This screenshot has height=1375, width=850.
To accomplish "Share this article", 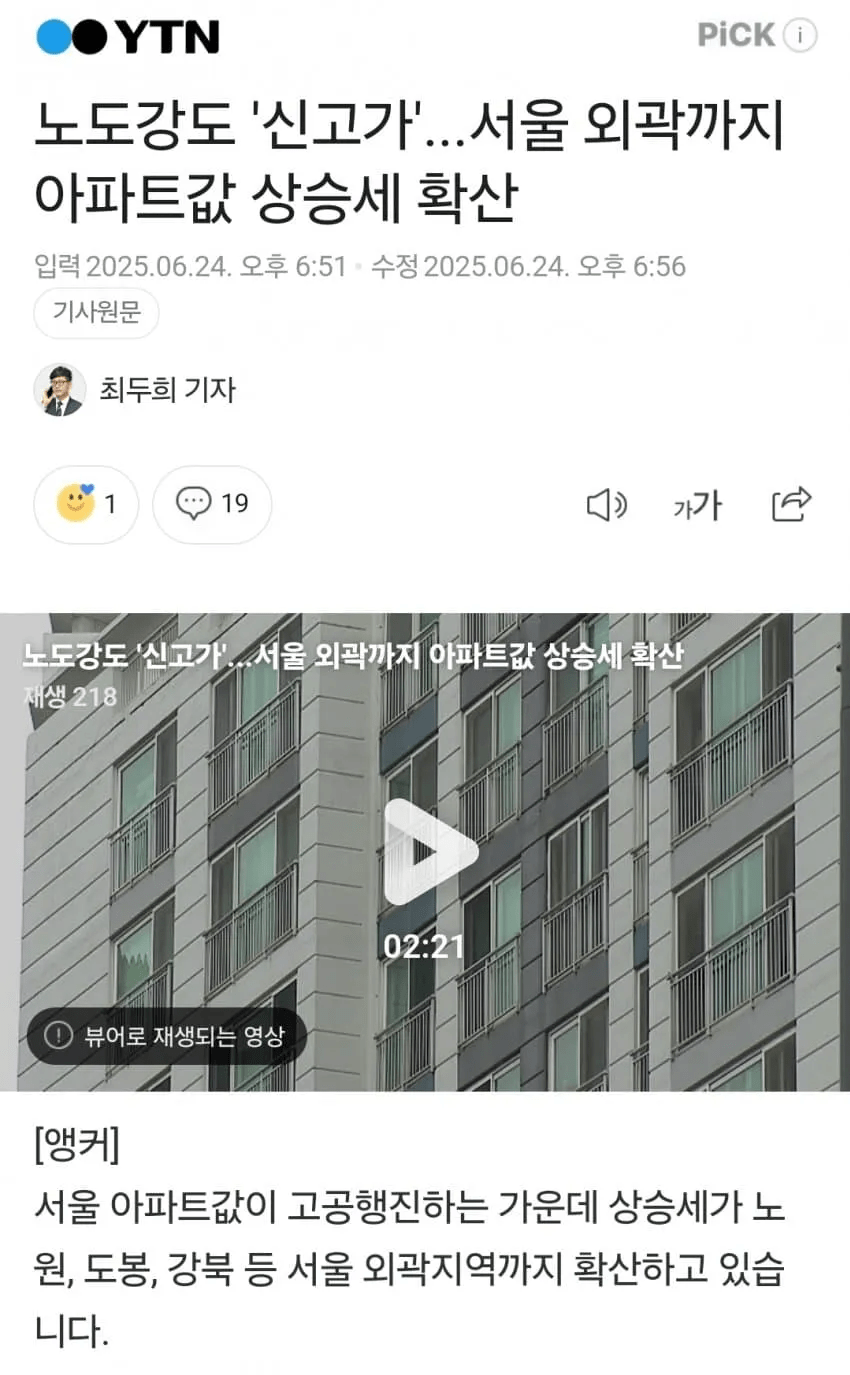I will click(791, 504).
